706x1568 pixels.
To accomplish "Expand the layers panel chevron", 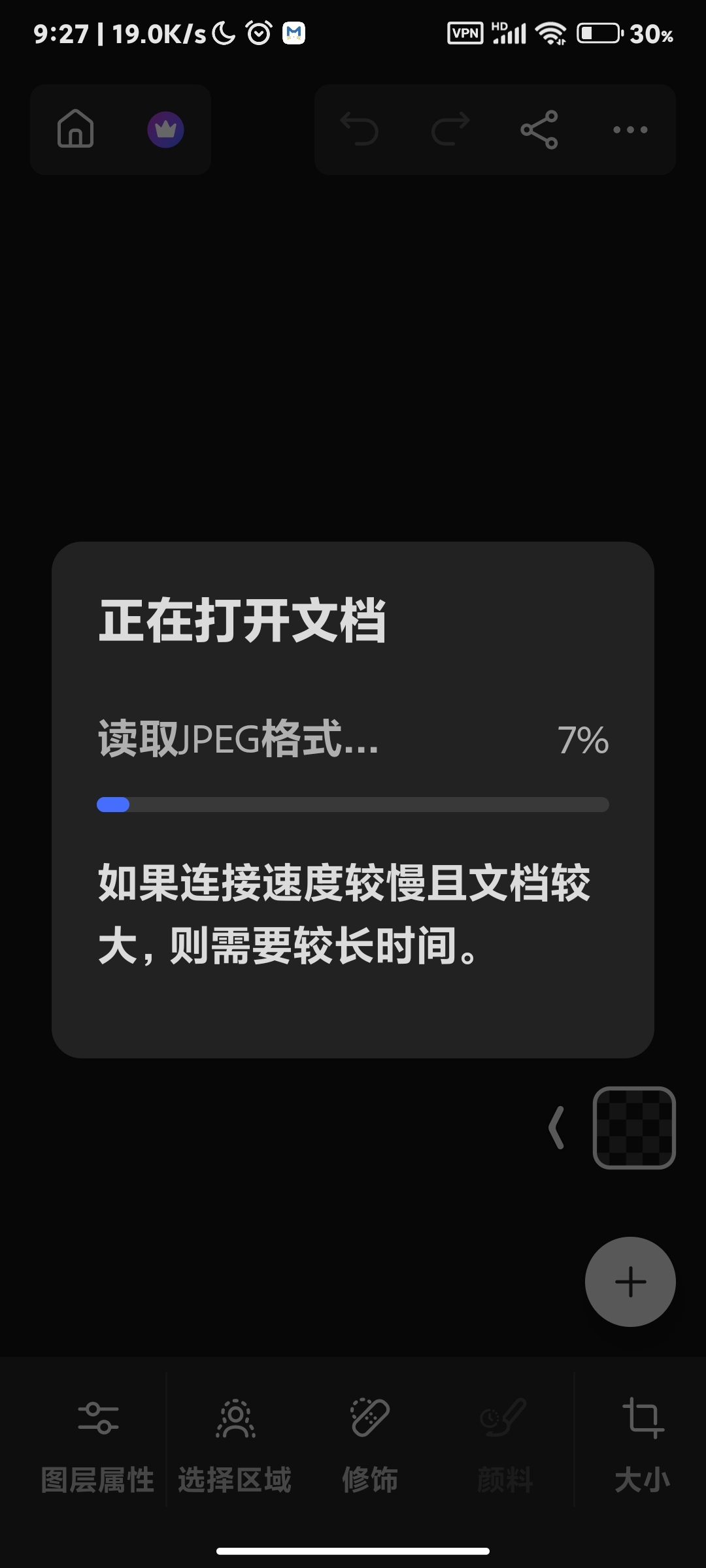I will pyautogui.click(x=557, y=1127).
